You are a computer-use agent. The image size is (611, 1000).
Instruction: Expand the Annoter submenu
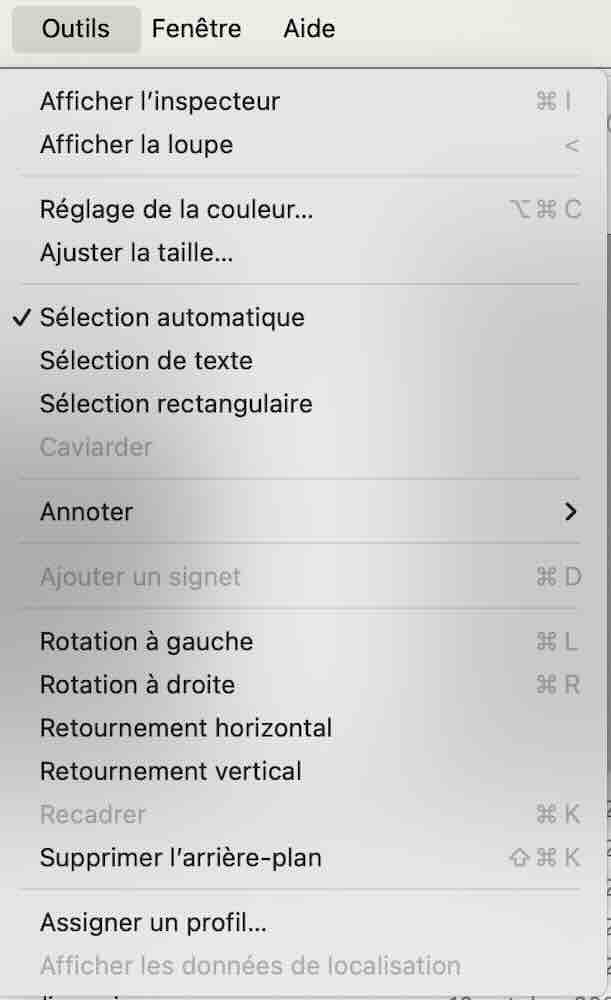click(302, 512)
